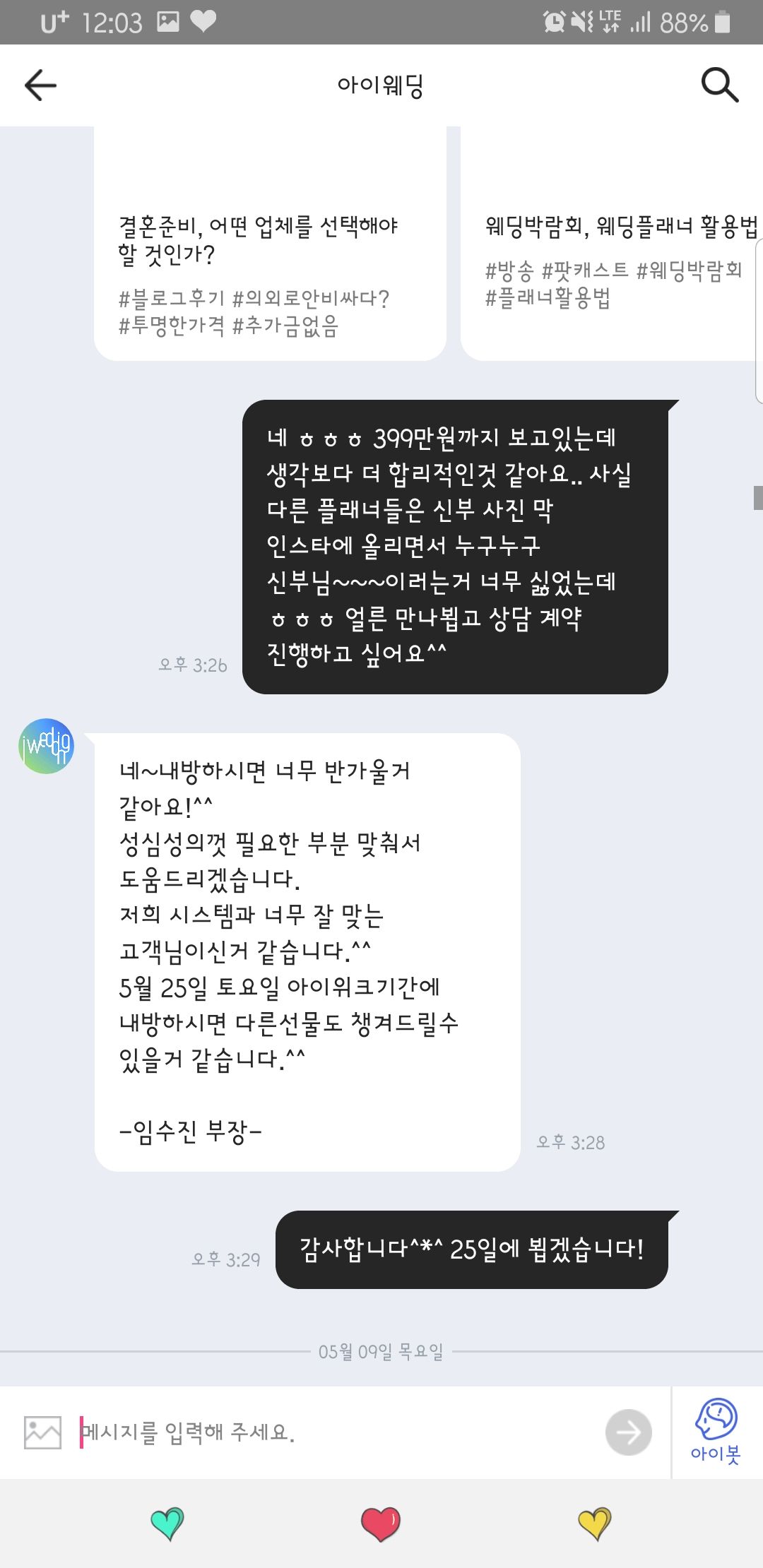Tap the attach image icon
Viewport: 763px width, 1568px height.
(x=42, y=1432)
